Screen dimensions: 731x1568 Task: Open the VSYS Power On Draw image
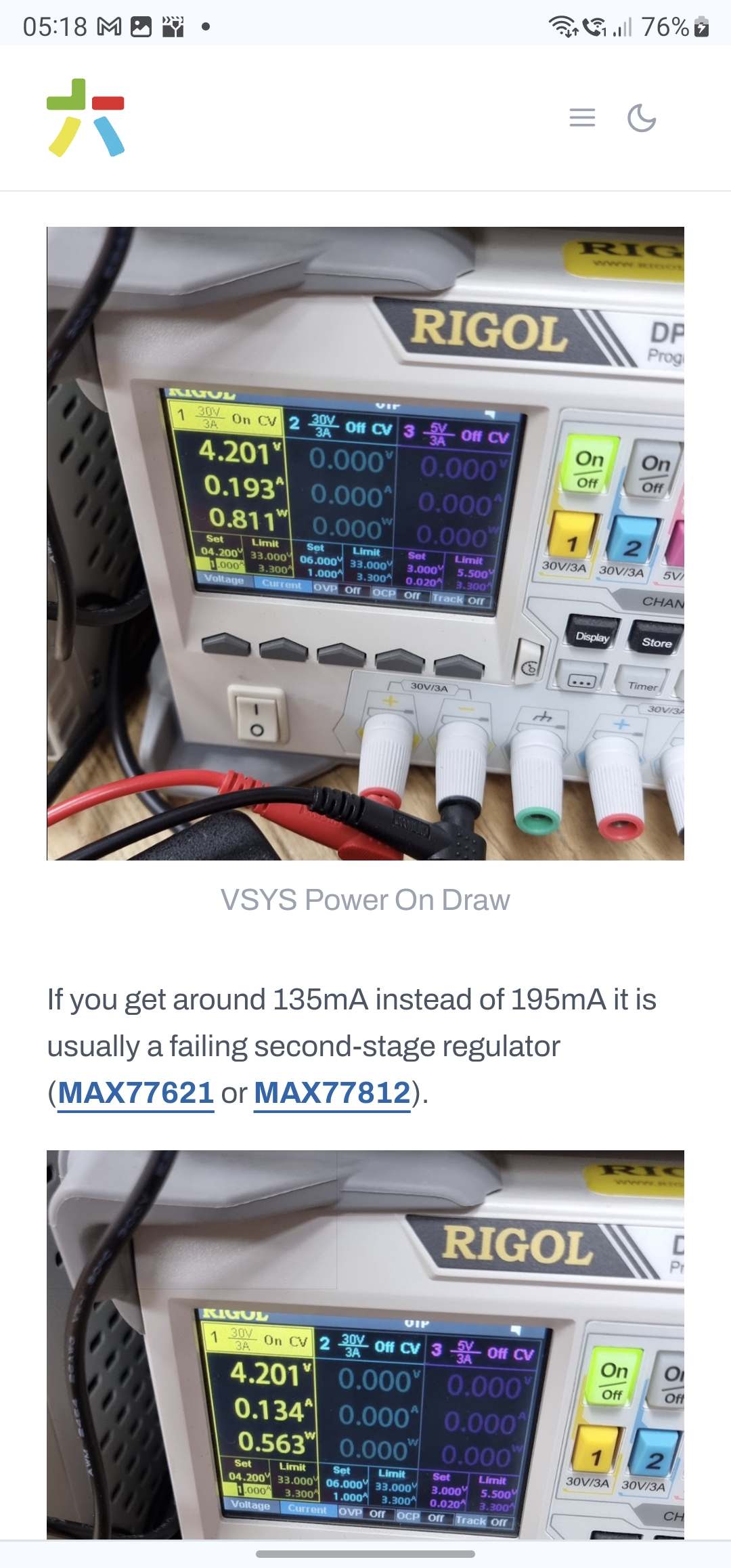pyautogui.click(x=365, y=544)
